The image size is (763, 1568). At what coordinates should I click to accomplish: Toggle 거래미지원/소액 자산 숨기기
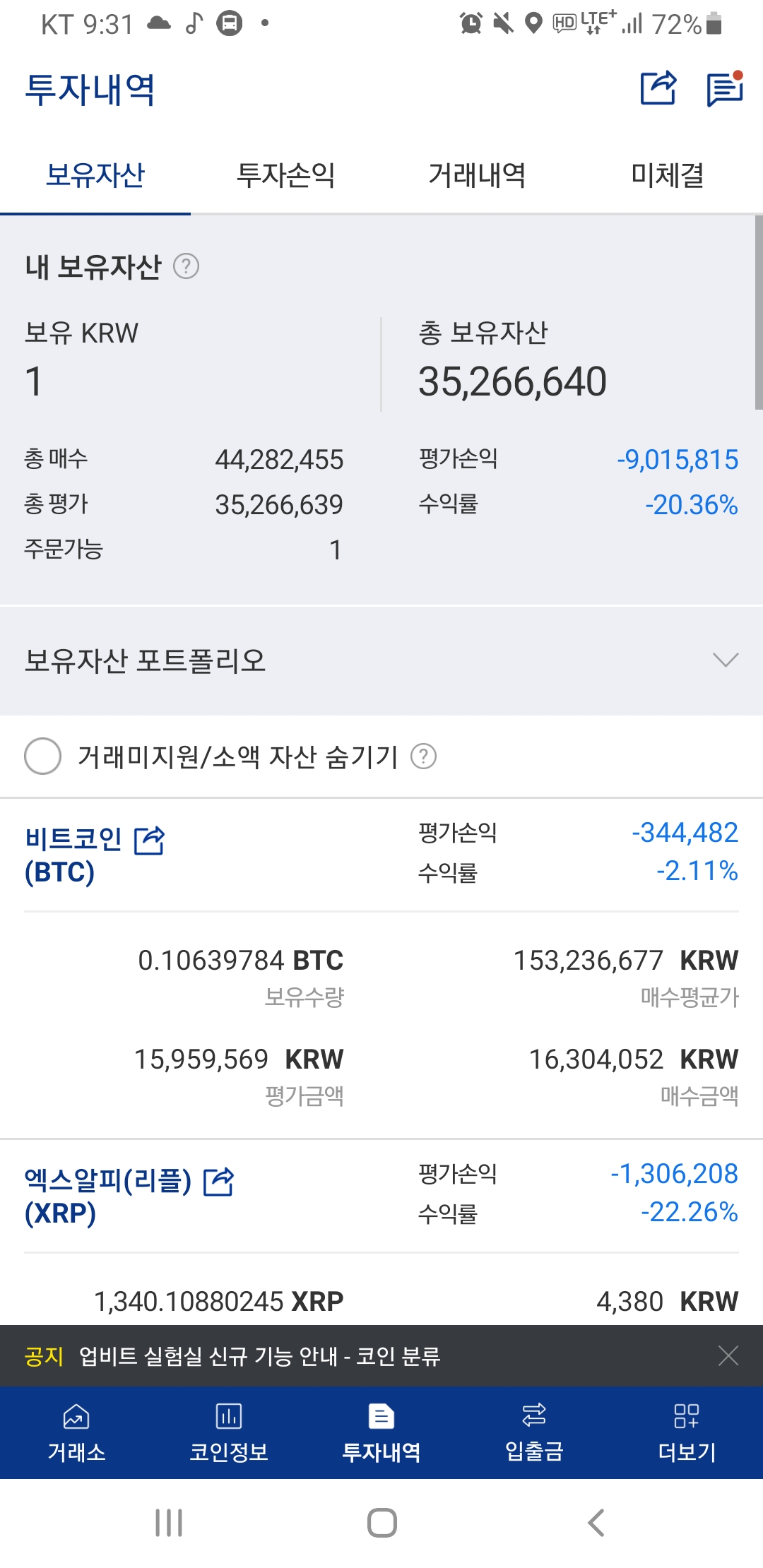(x=42, y=756)
